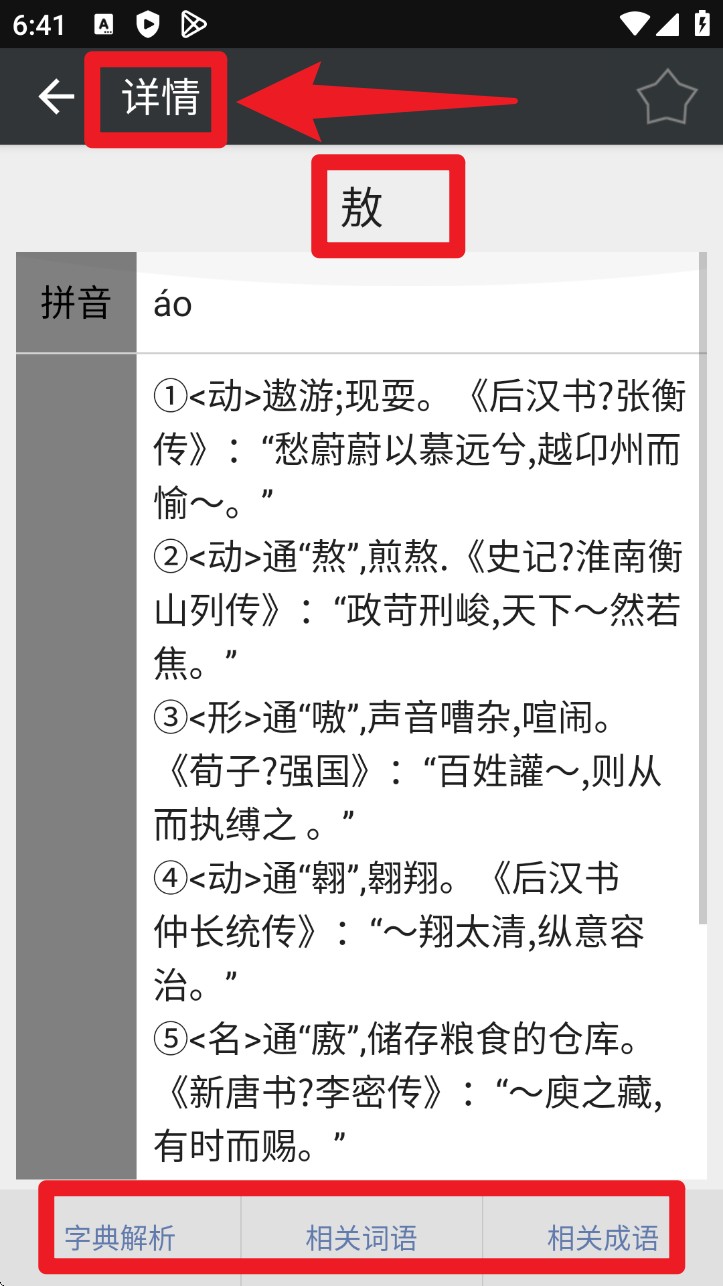The image size is (723, 1286).
Task: Open the 相关词语 tab
Action: click(x=361, y=1237)
